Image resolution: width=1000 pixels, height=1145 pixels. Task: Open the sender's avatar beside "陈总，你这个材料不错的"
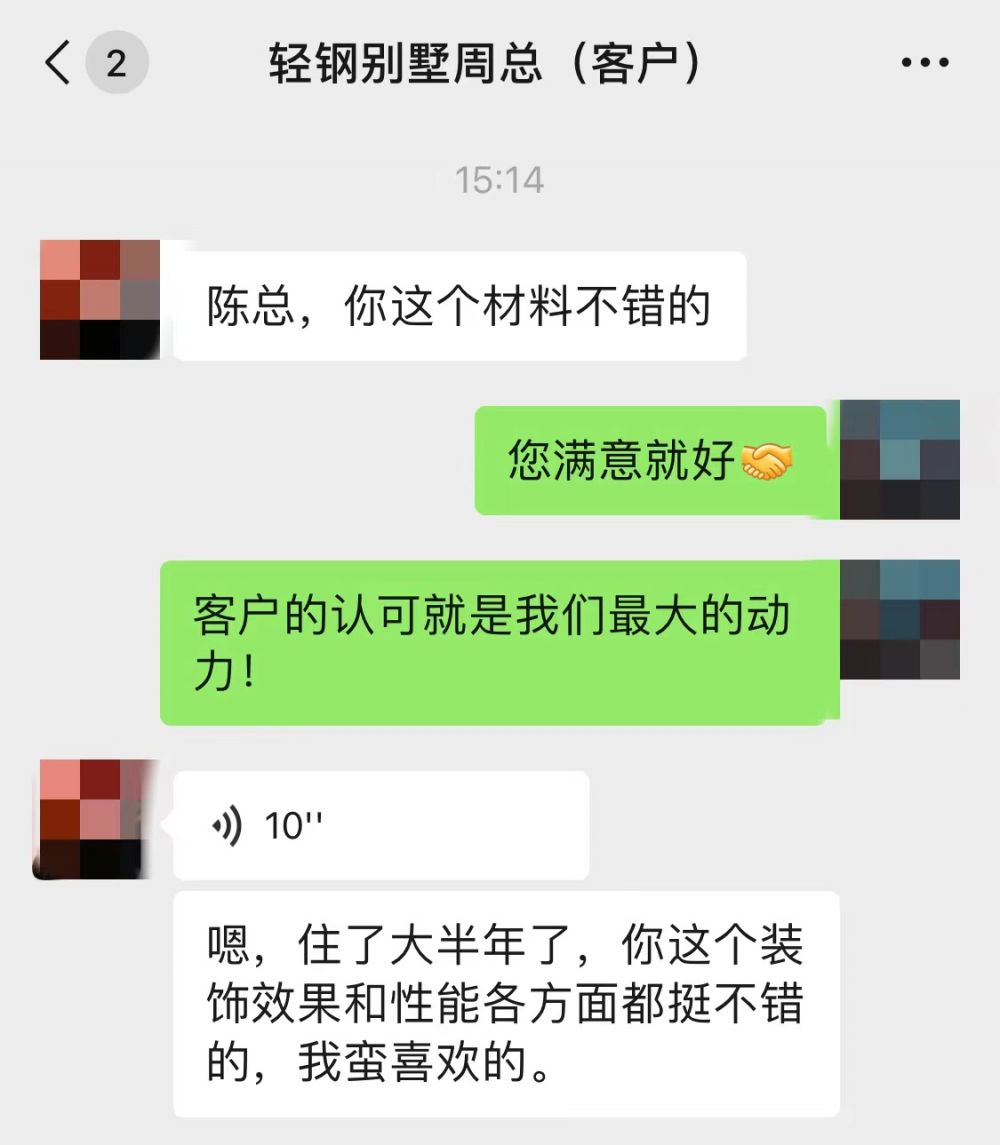(x=100, y=299)
